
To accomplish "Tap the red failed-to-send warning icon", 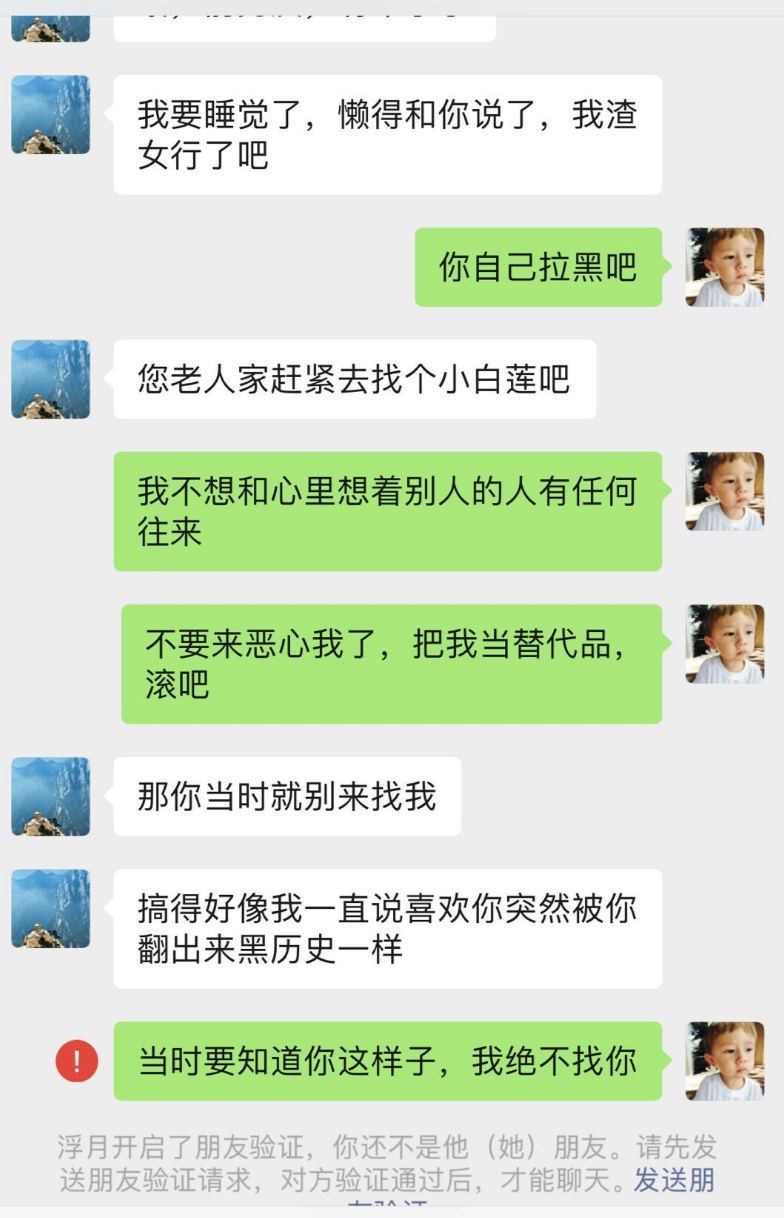I will [x=77, y=1061].
